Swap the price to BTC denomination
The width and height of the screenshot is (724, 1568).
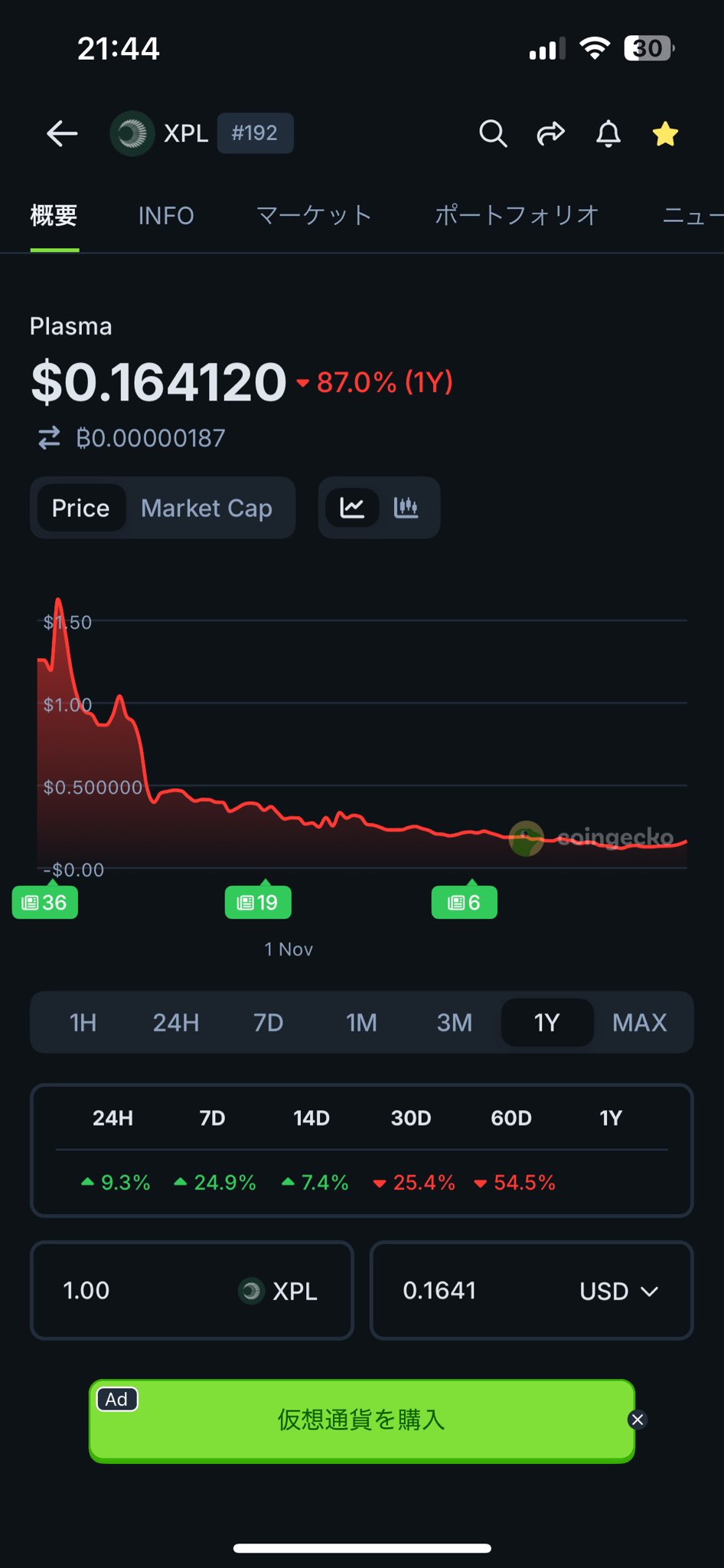coord(49,438)
